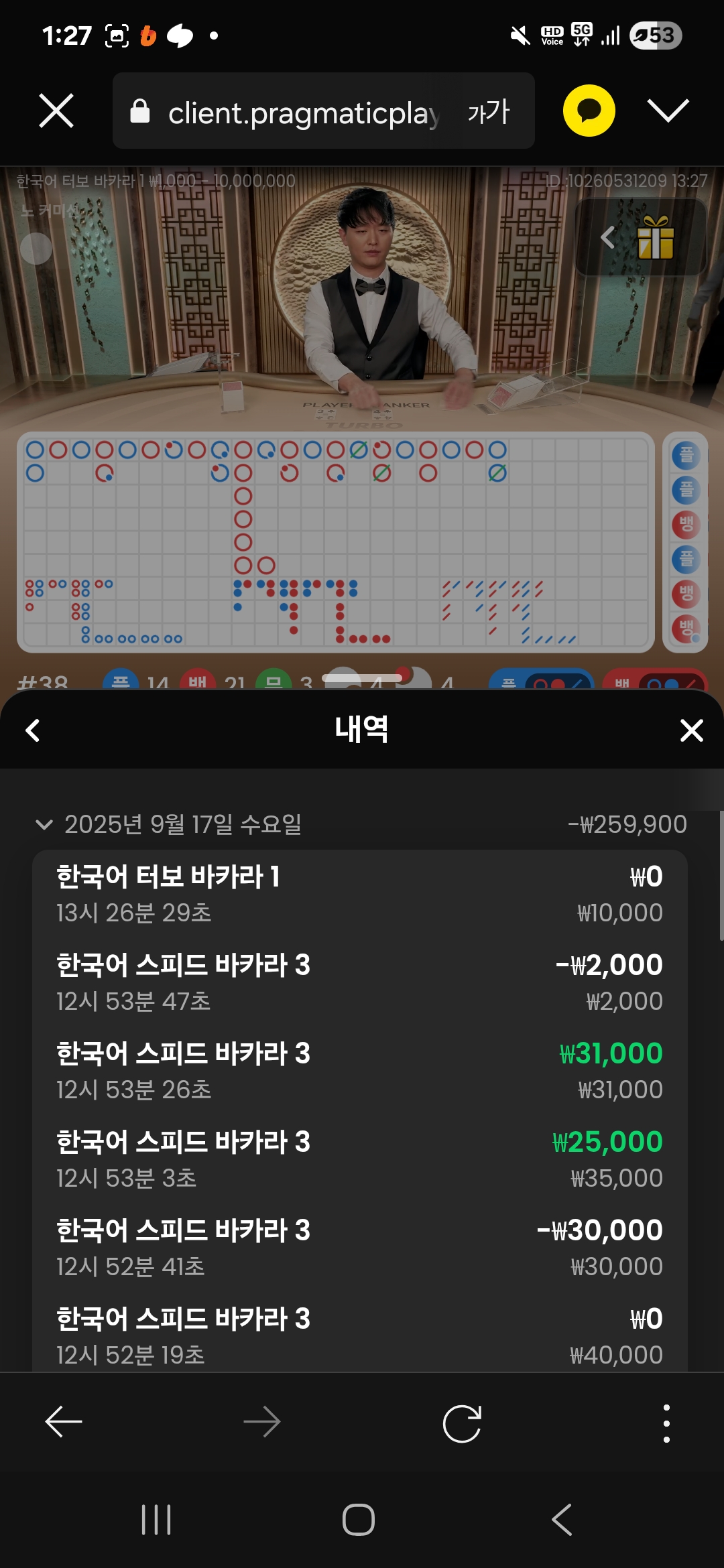View the 12시 53분 3초 ₩25,000 record
Image resolution: width=724 pixels, height=1568 pixels.
tap(359, 1159)
